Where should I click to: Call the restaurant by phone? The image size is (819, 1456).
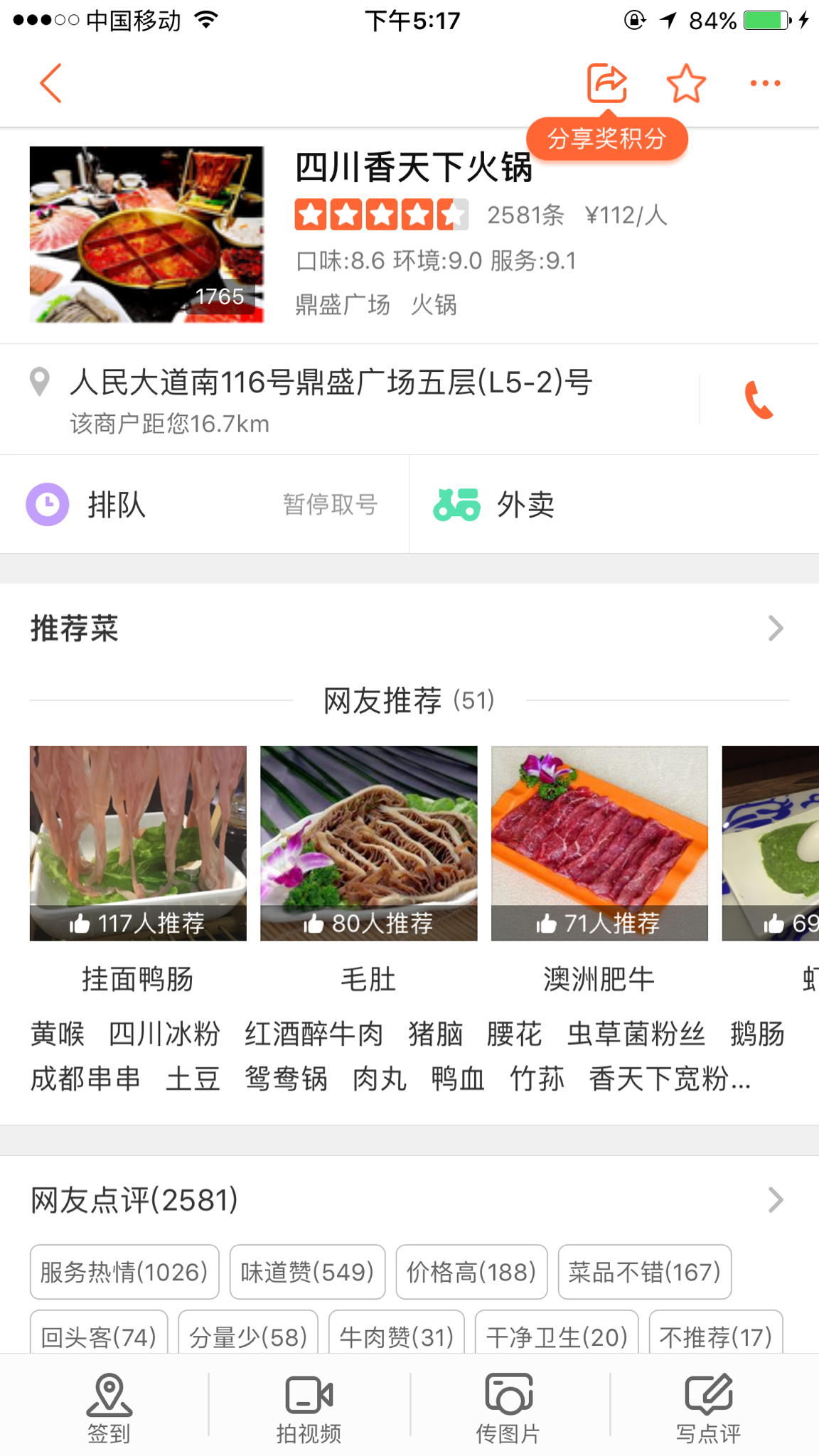coord(759,400)
